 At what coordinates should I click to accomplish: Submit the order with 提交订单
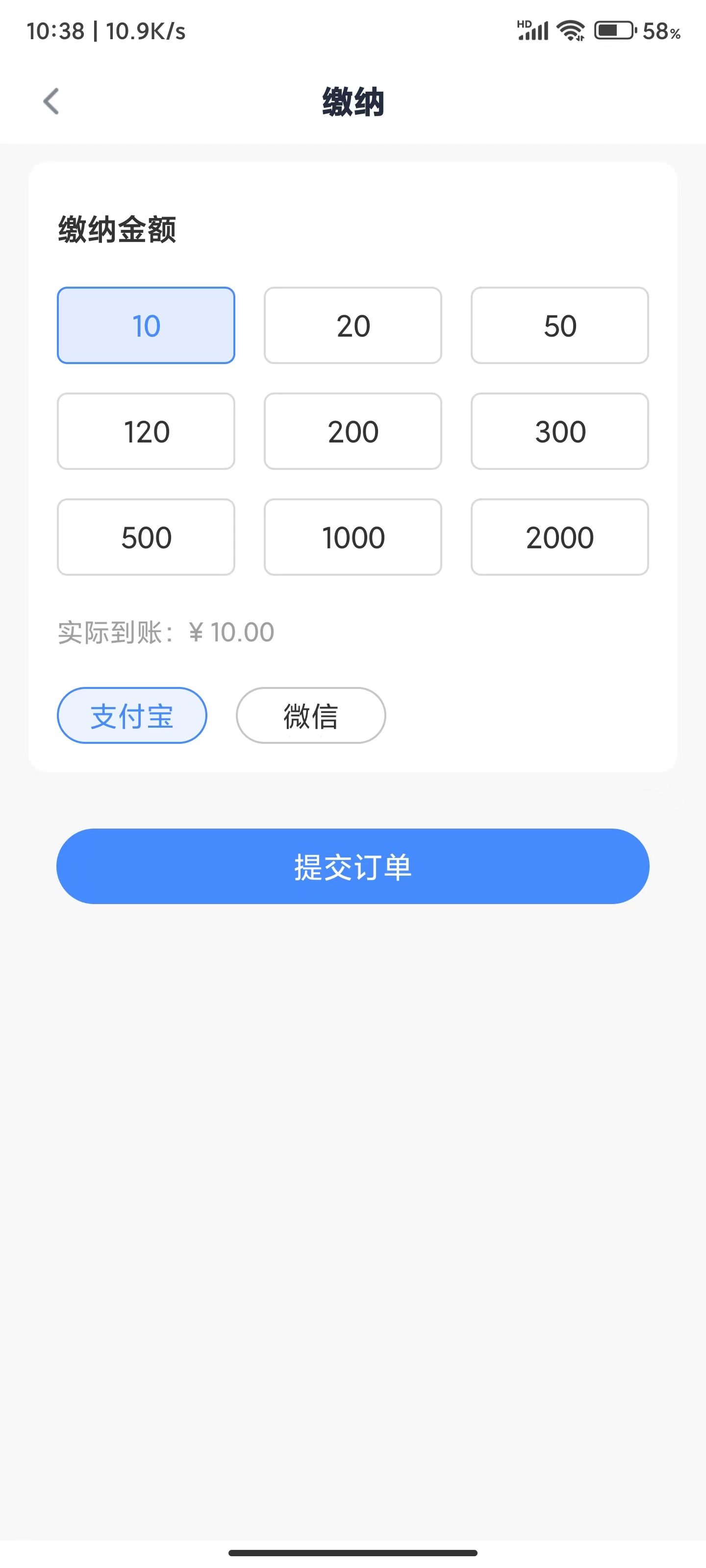point(353,866)
